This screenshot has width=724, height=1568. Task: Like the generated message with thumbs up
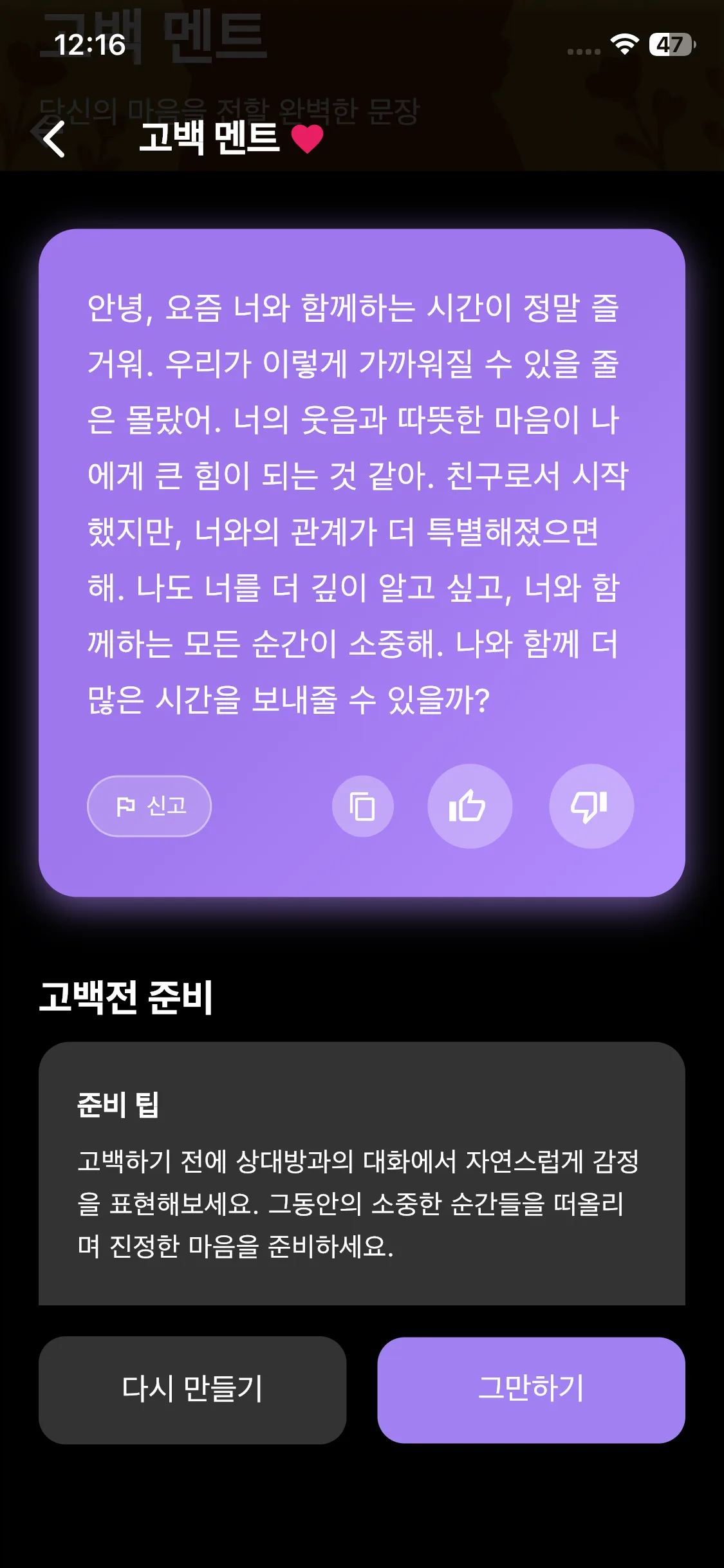(469, 806)
